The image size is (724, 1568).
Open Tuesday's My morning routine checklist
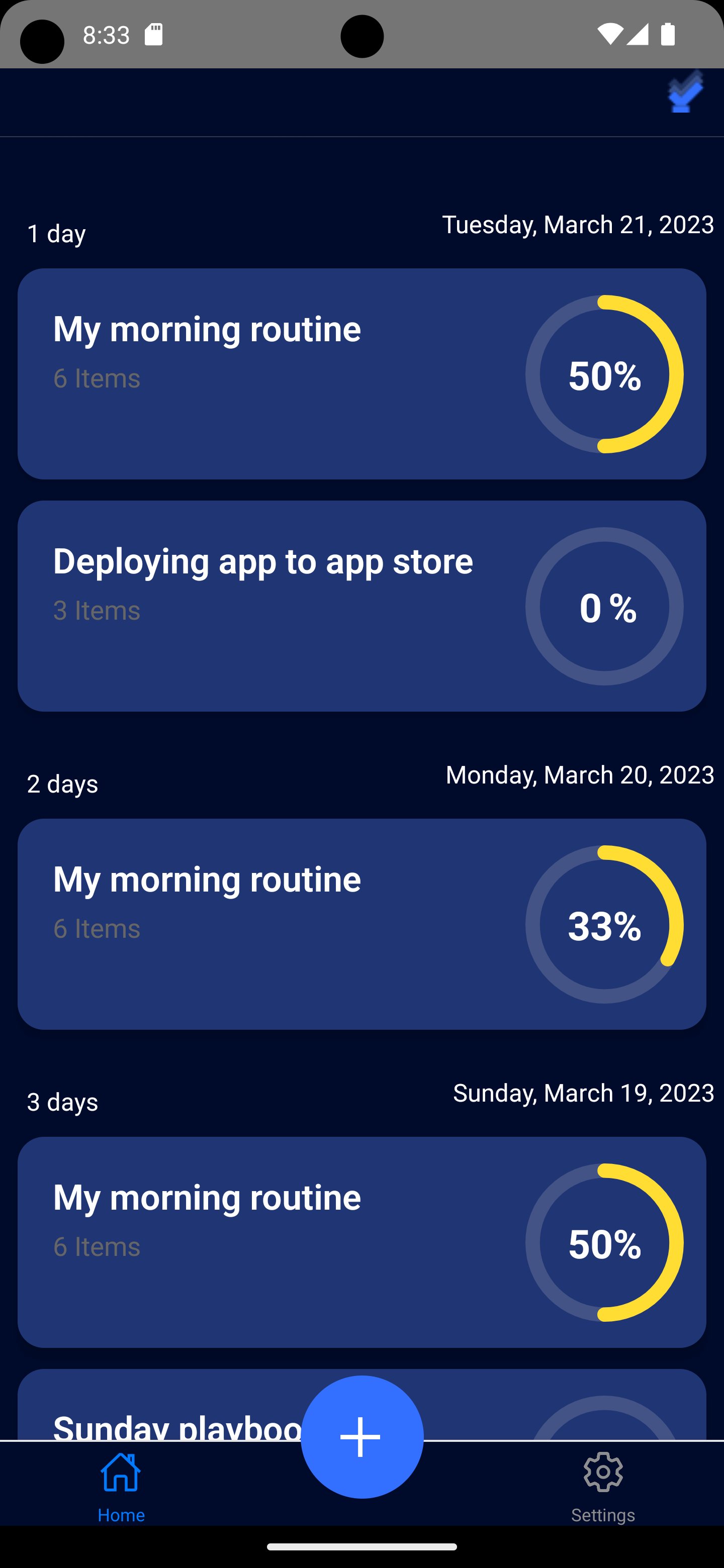[x=243, y=372]
